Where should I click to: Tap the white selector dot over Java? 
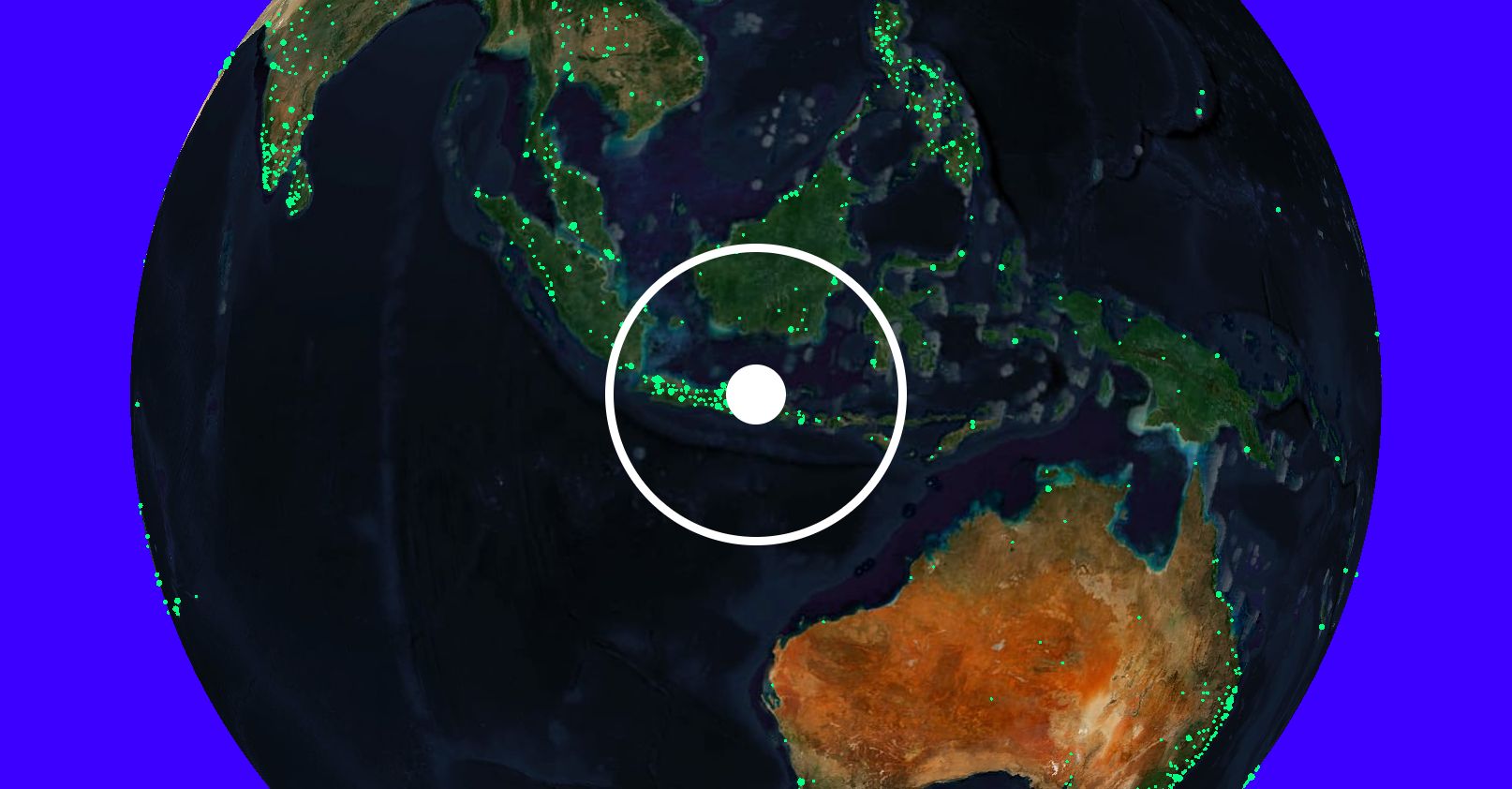pyautogui.click(x=755, y=394)
